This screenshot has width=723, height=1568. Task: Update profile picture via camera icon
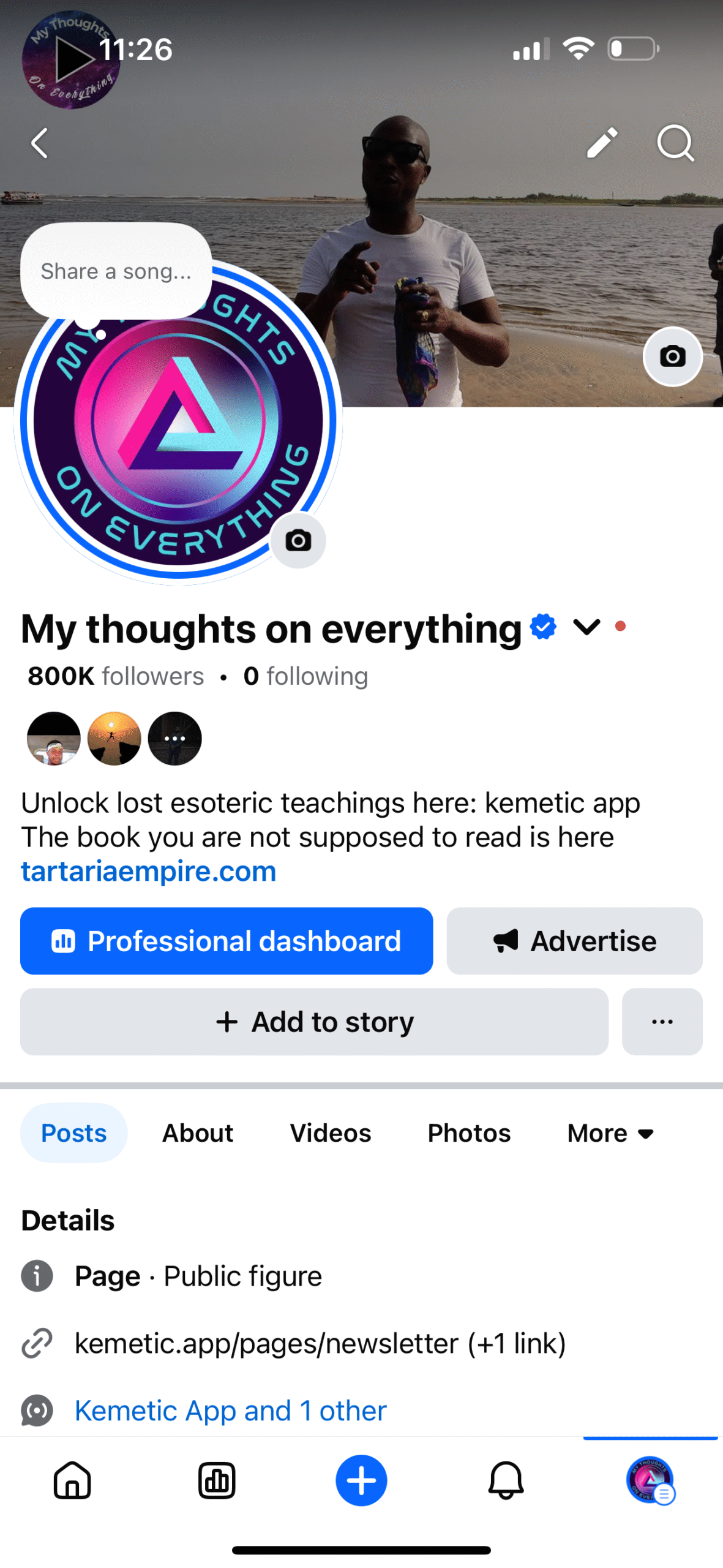click(x=298, y=540)
